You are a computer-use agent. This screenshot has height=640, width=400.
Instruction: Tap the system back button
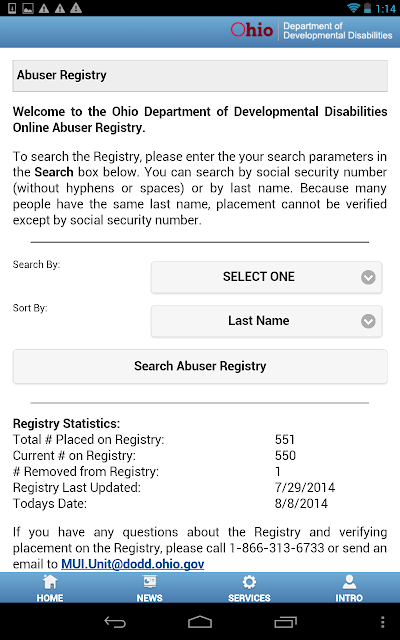[115, 622]
